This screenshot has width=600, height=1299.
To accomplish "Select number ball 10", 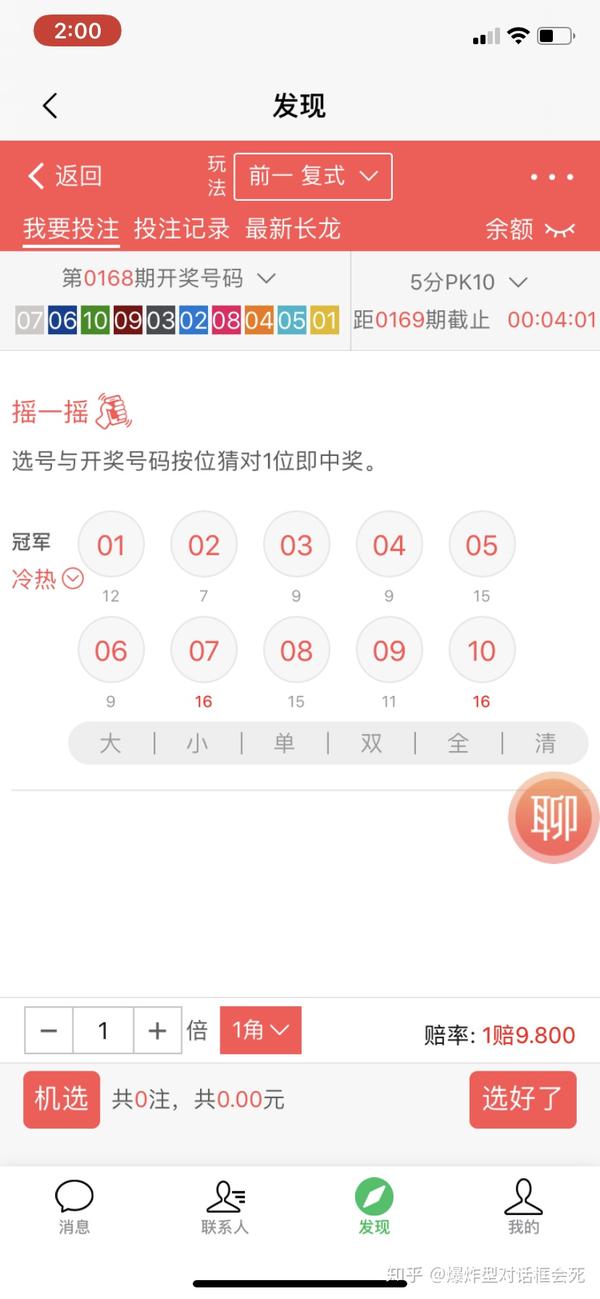I will click(481, 651).
